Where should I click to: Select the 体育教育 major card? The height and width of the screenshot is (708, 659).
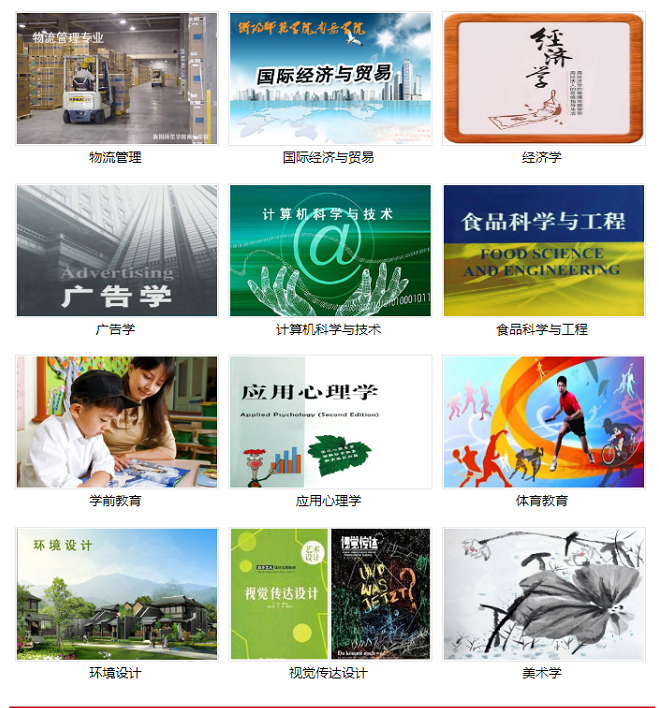(543, 422)
